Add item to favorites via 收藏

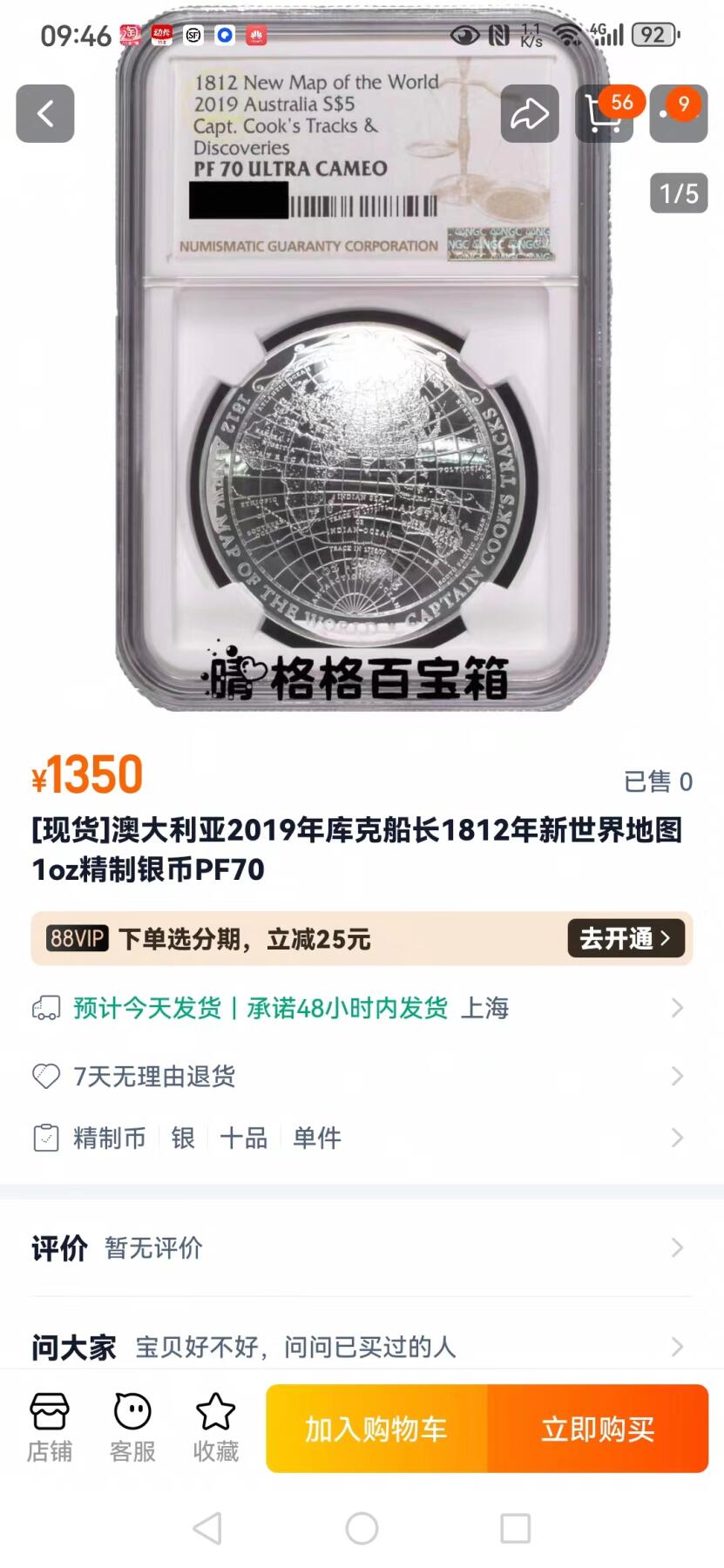pyautogui.click(x=215, y=1427)
